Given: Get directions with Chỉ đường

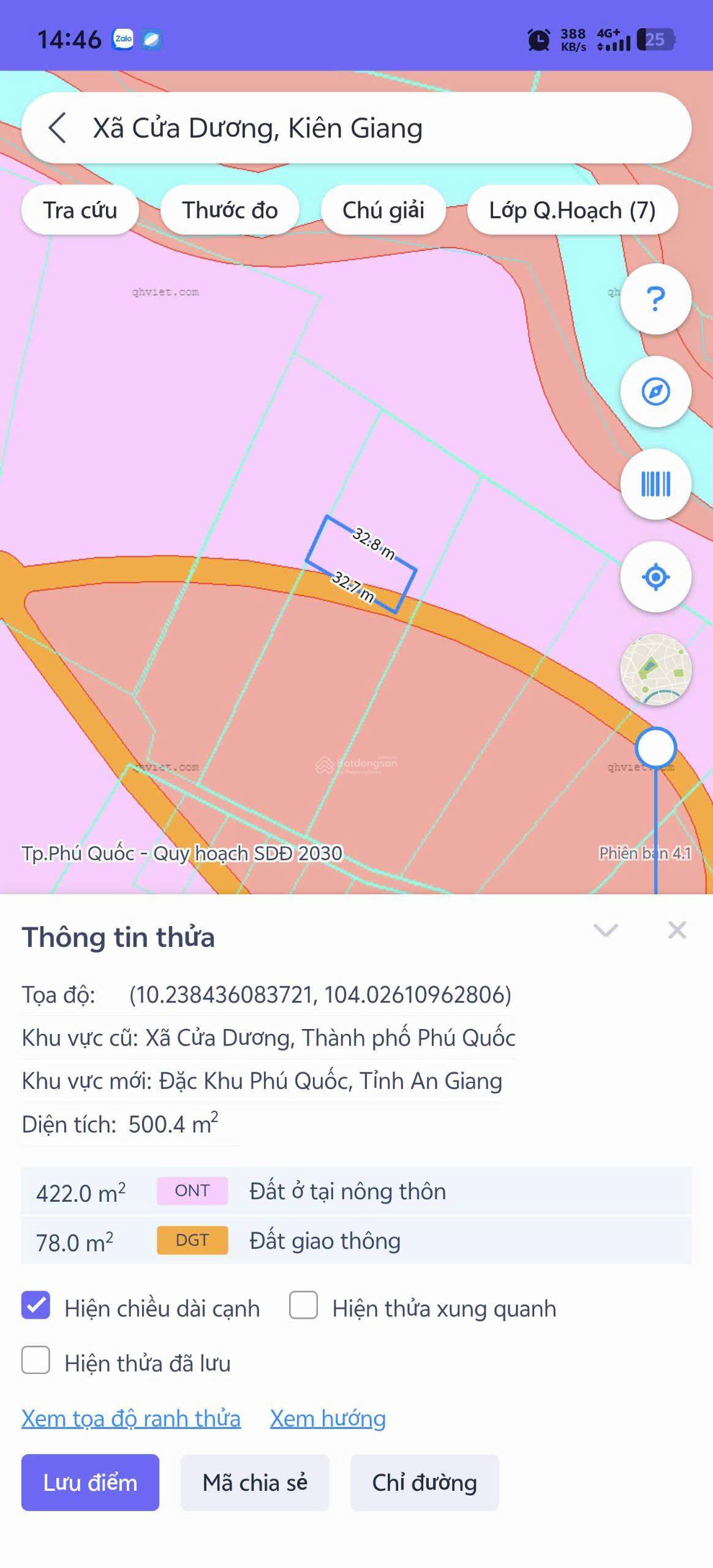Looking at the screenshot, I should [424, 1482].
